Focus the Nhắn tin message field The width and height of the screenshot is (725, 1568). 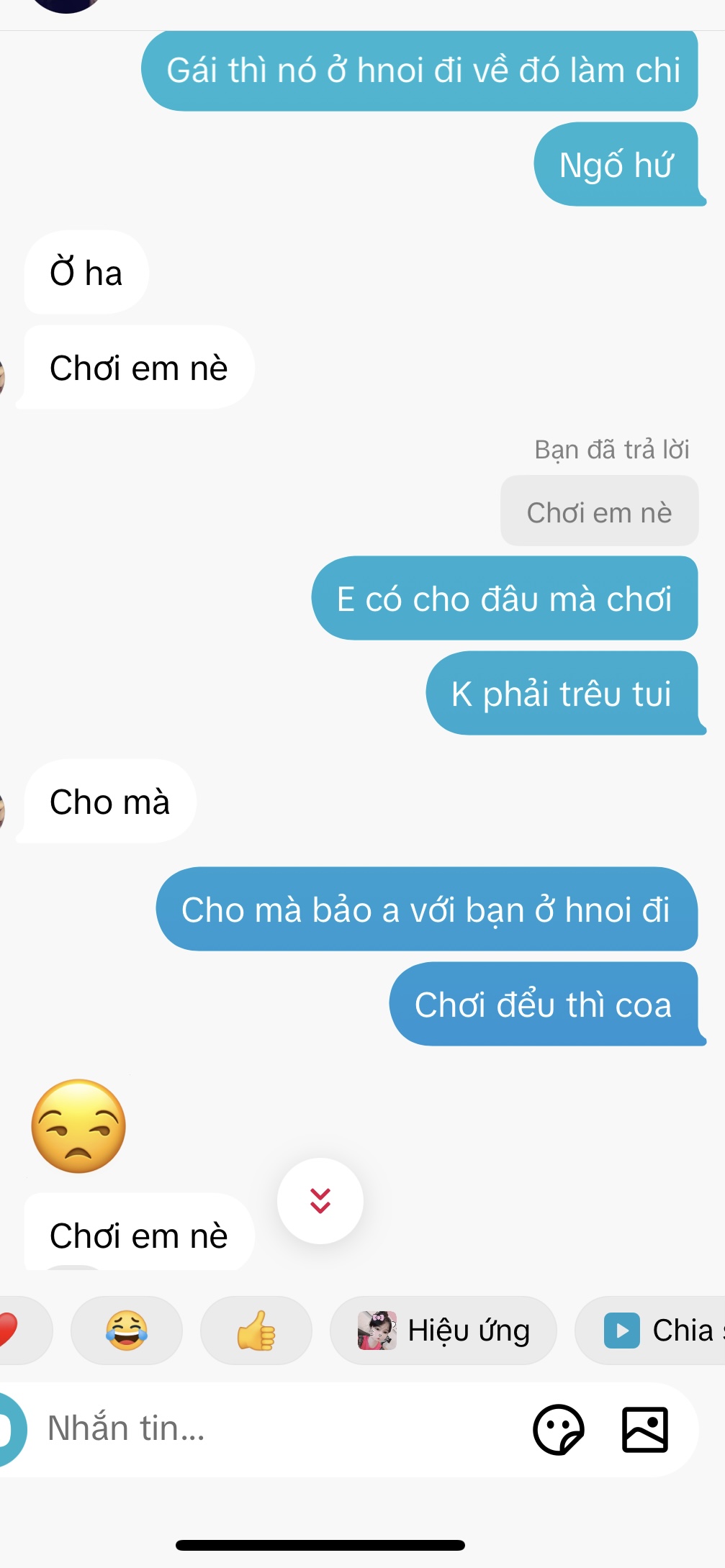274,1428
